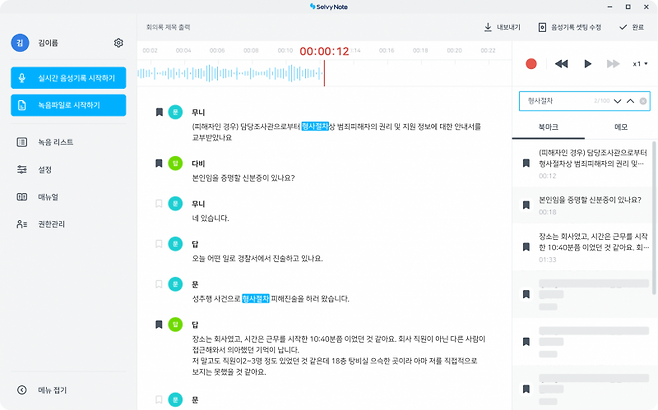This screenshot has width=658, height=410.
Task: Open 매뉴얼 menu item
Action: pos(47,197)
